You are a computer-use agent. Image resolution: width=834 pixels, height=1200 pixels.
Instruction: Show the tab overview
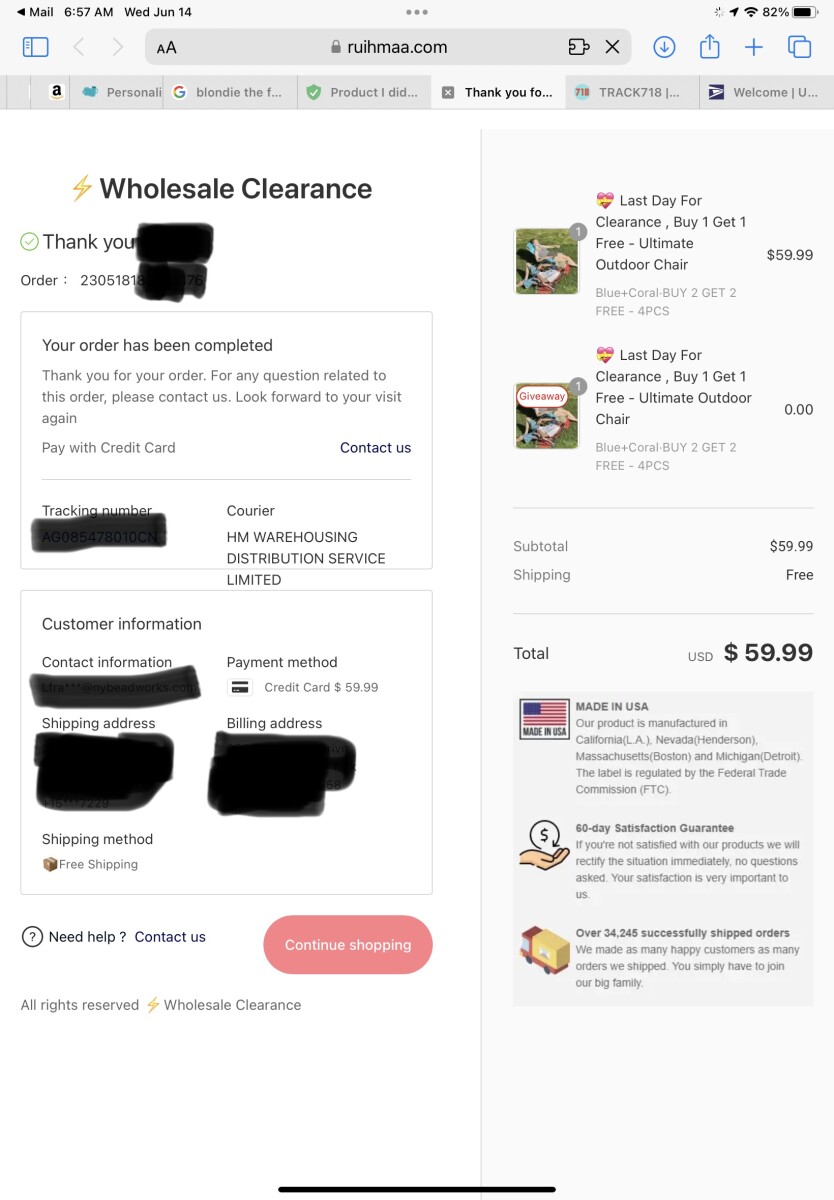click(799, 47)
